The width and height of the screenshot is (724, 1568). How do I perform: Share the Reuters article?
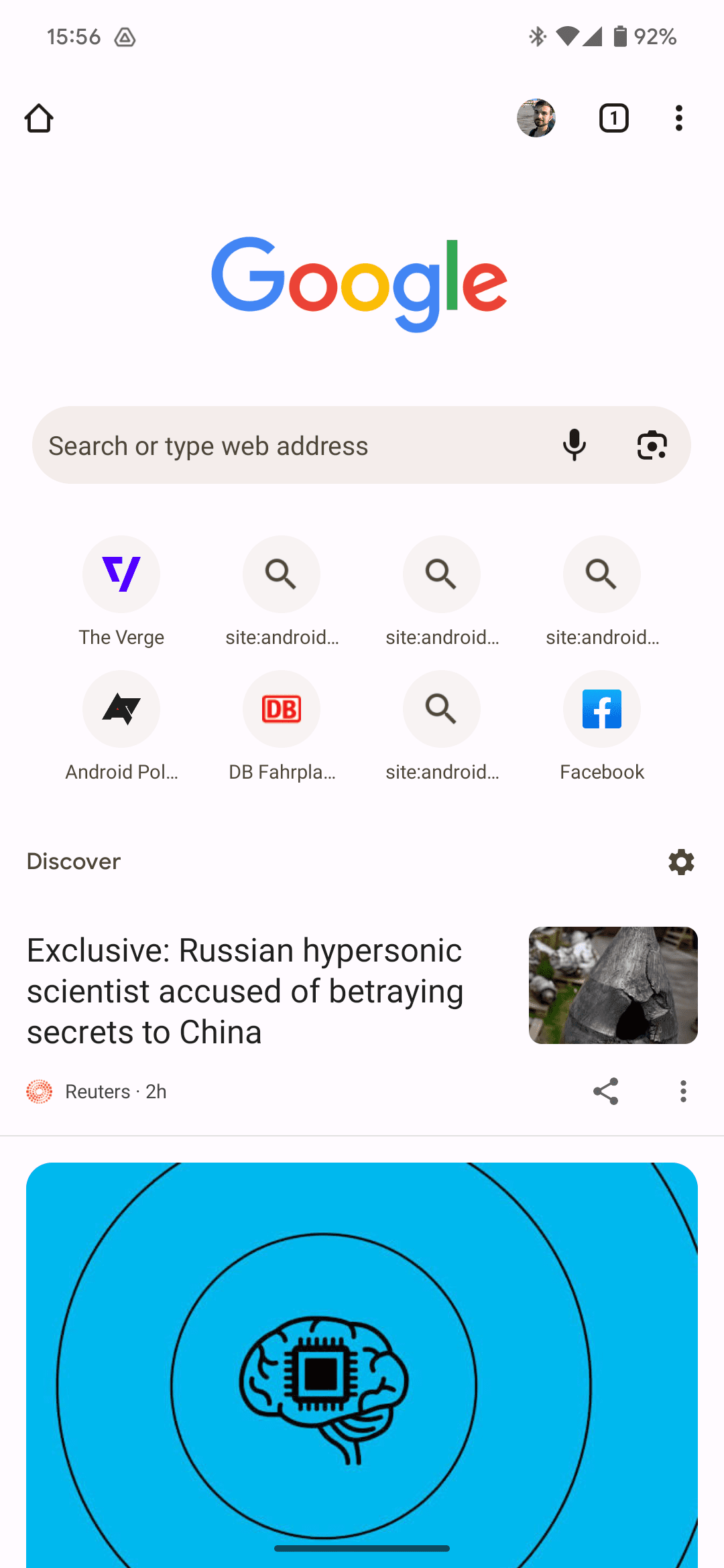pyautogui.click(x=605, y=1092)
